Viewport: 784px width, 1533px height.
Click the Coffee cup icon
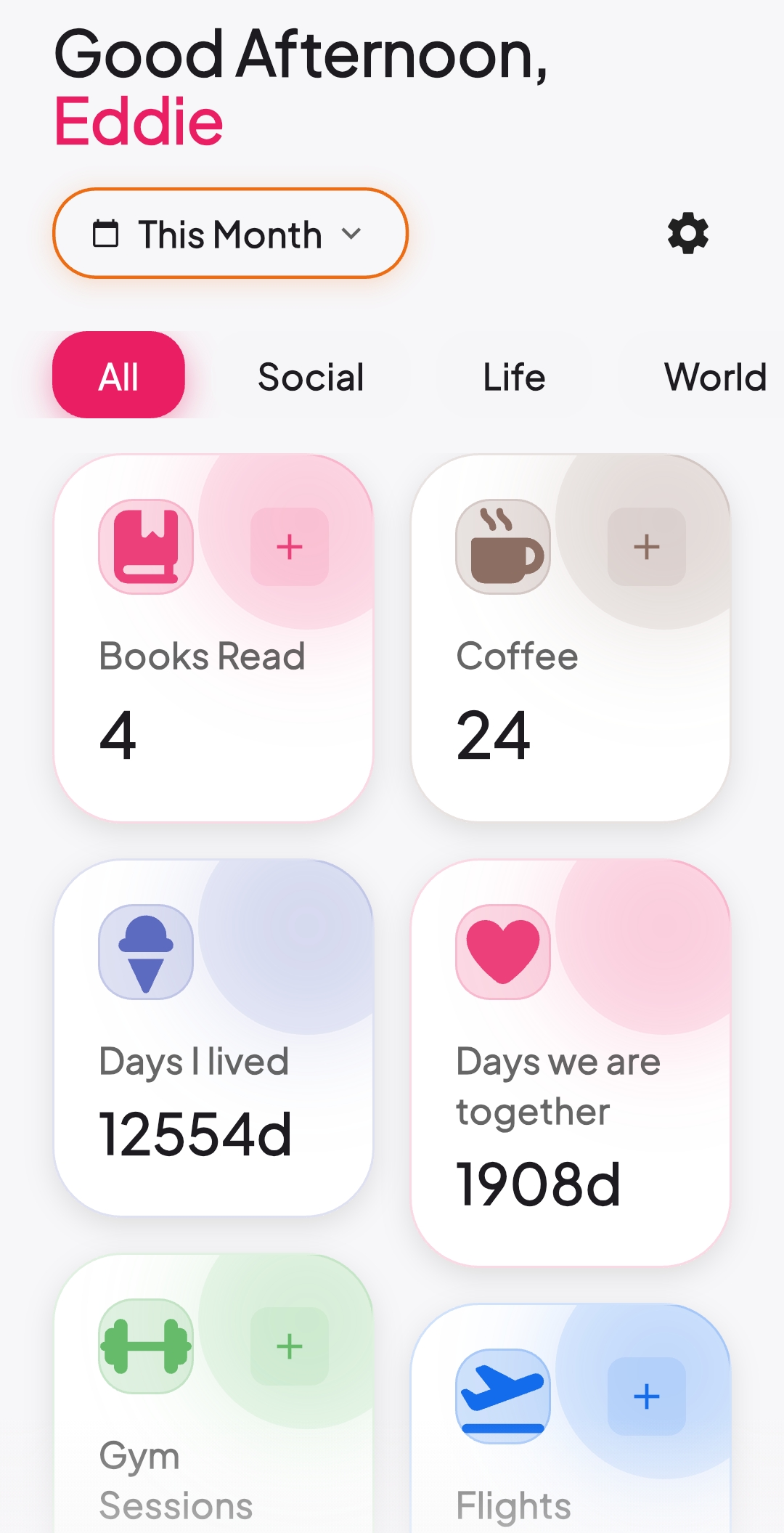[x=502, y=547]
